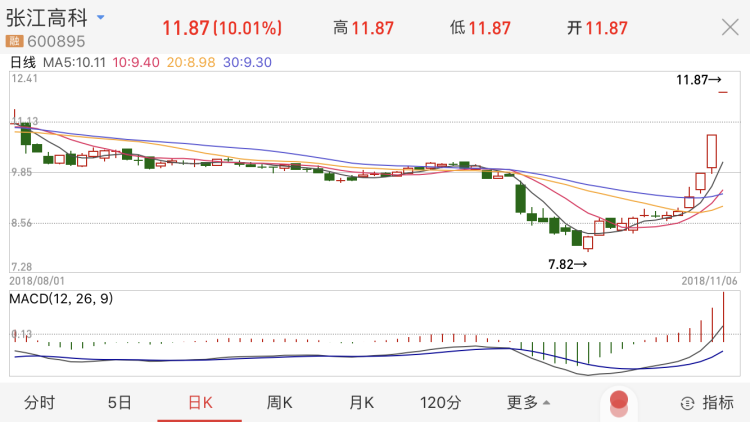Image resolution: width=750 pixels, height=422 pixels.
Task: Select the 日K chart tab
Action: click(200, 403)
